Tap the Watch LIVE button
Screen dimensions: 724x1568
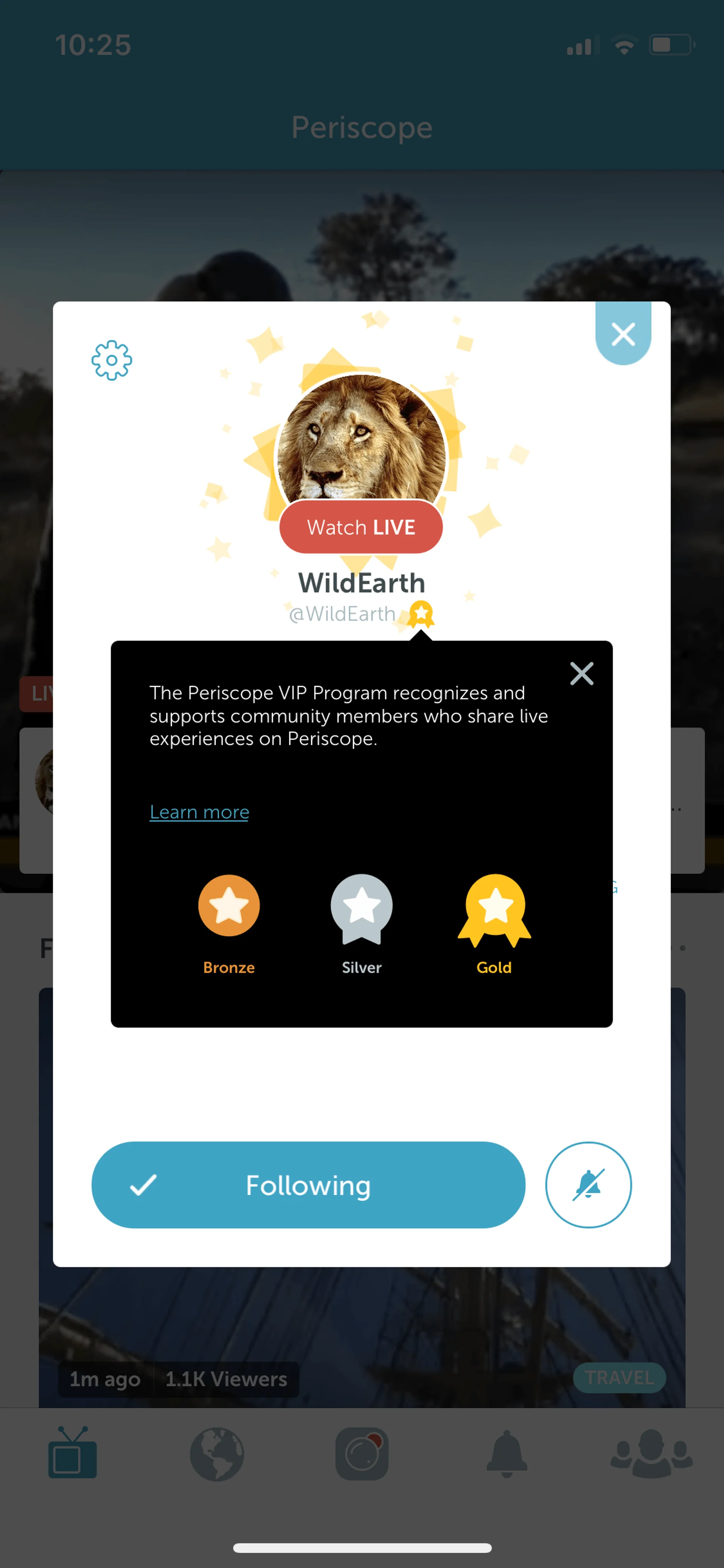[361, 527]
